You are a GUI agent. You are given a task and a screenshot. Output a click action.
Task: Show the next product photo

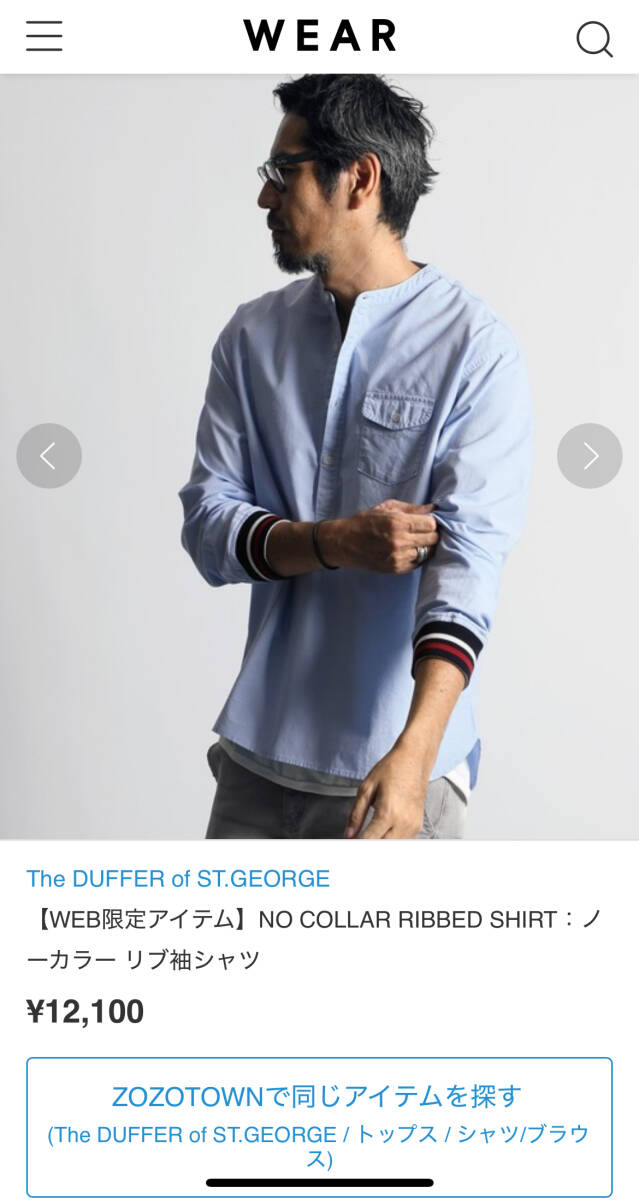pyautogui.click(x=590, y=456)
